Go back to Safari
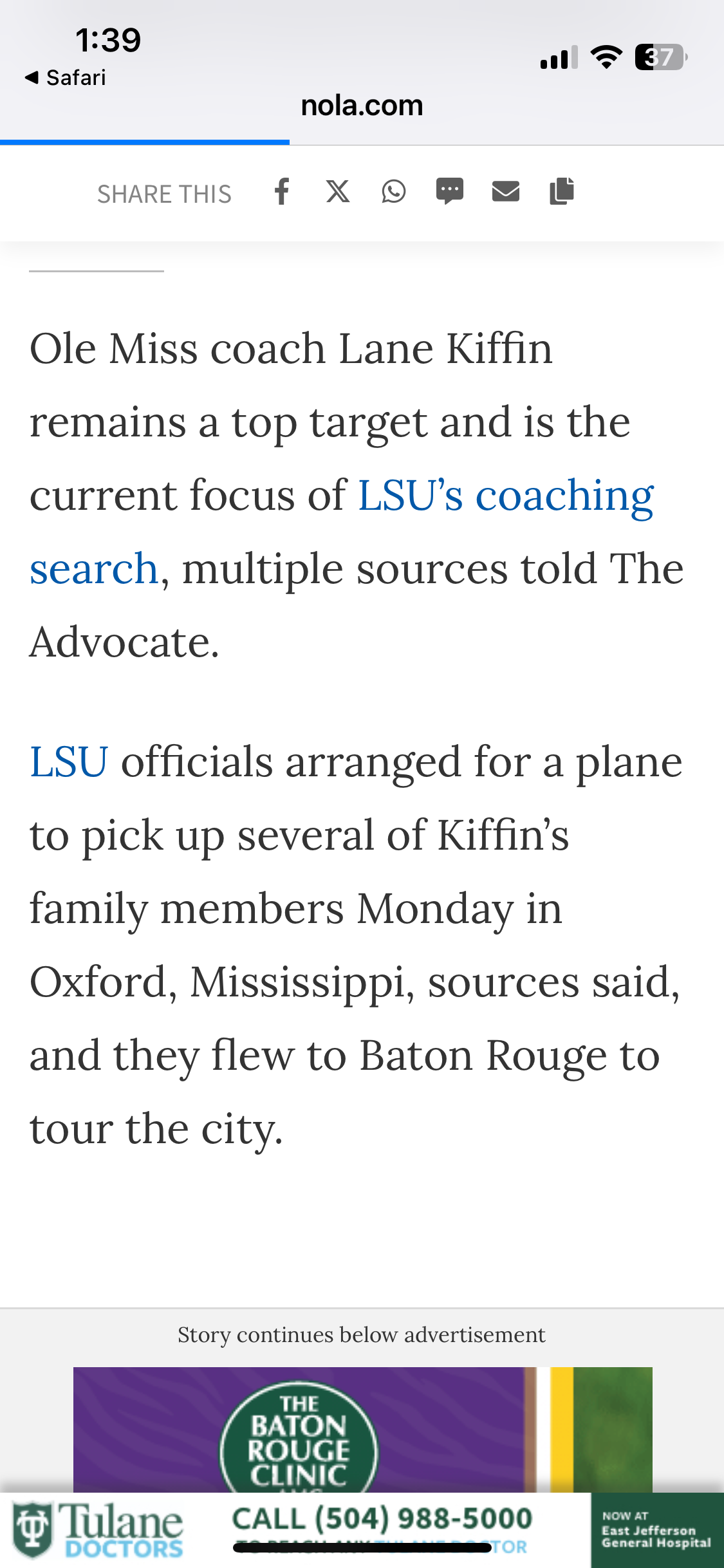The image size is (724, 1568). coord(66,78)
